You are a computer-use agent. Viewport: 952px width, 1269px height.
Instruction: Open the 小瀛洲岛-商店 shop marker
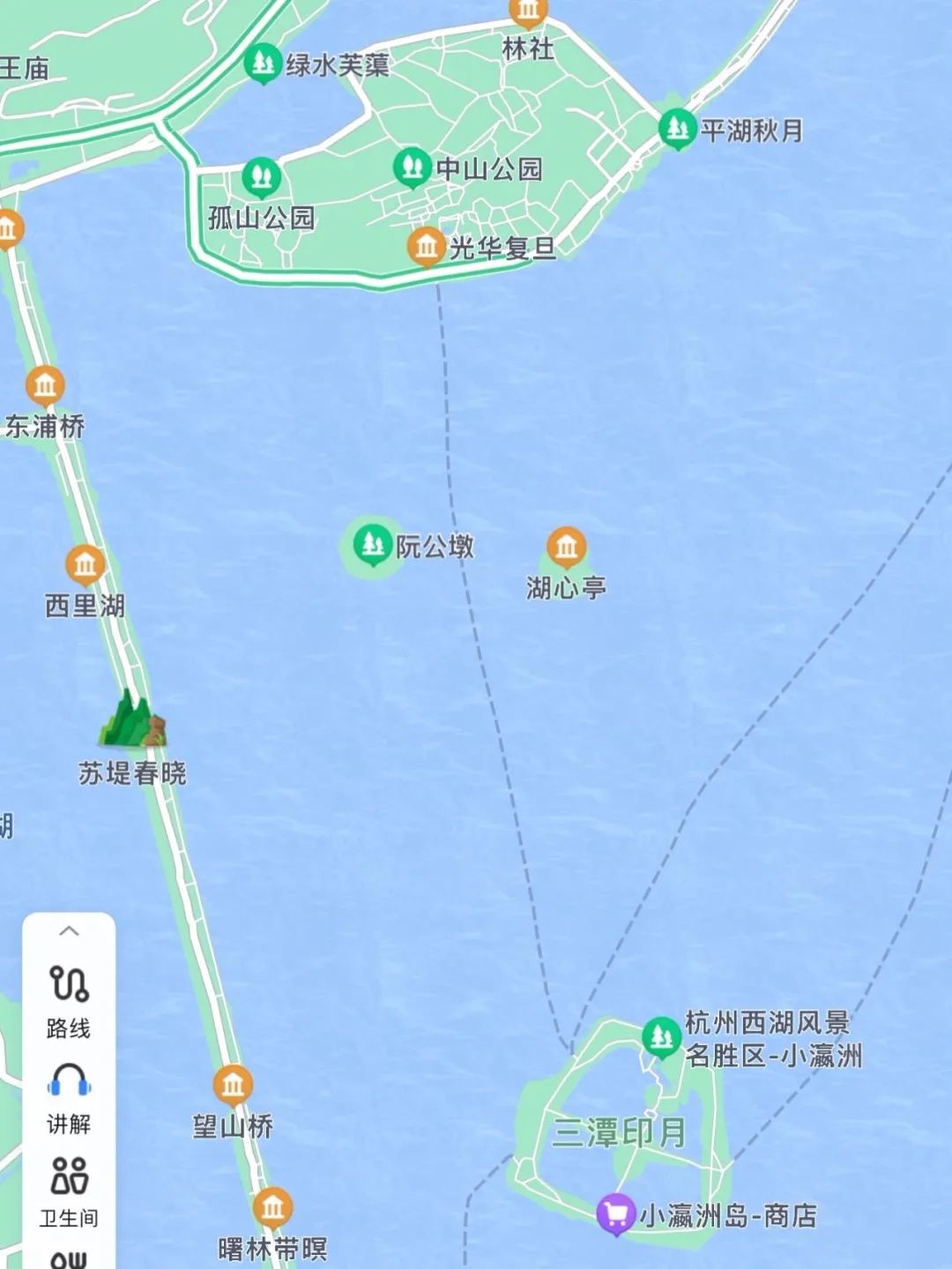pyautogui.click(x=616, y=1214)
